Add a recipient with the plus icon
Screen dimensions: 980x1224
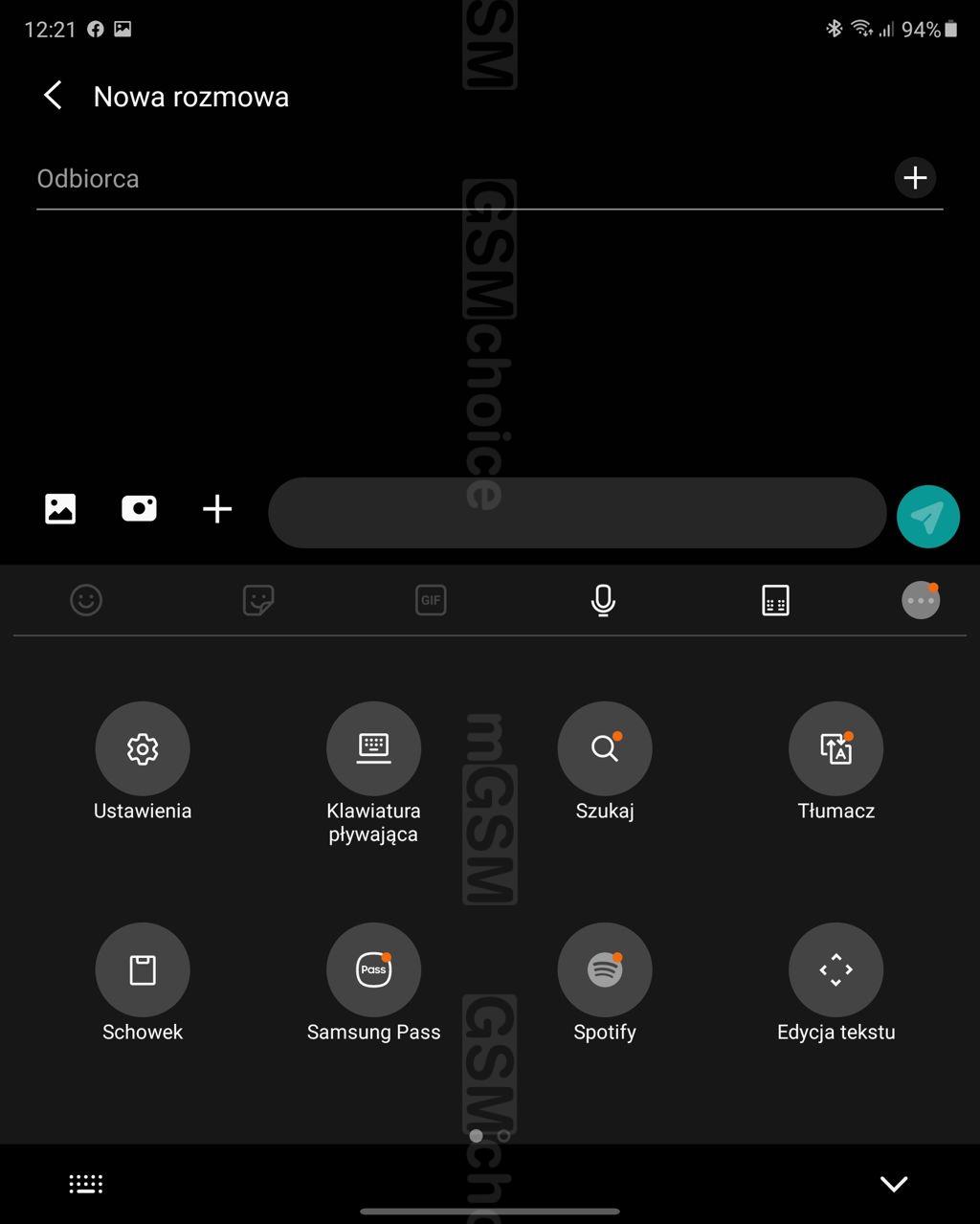click(915, 178)
